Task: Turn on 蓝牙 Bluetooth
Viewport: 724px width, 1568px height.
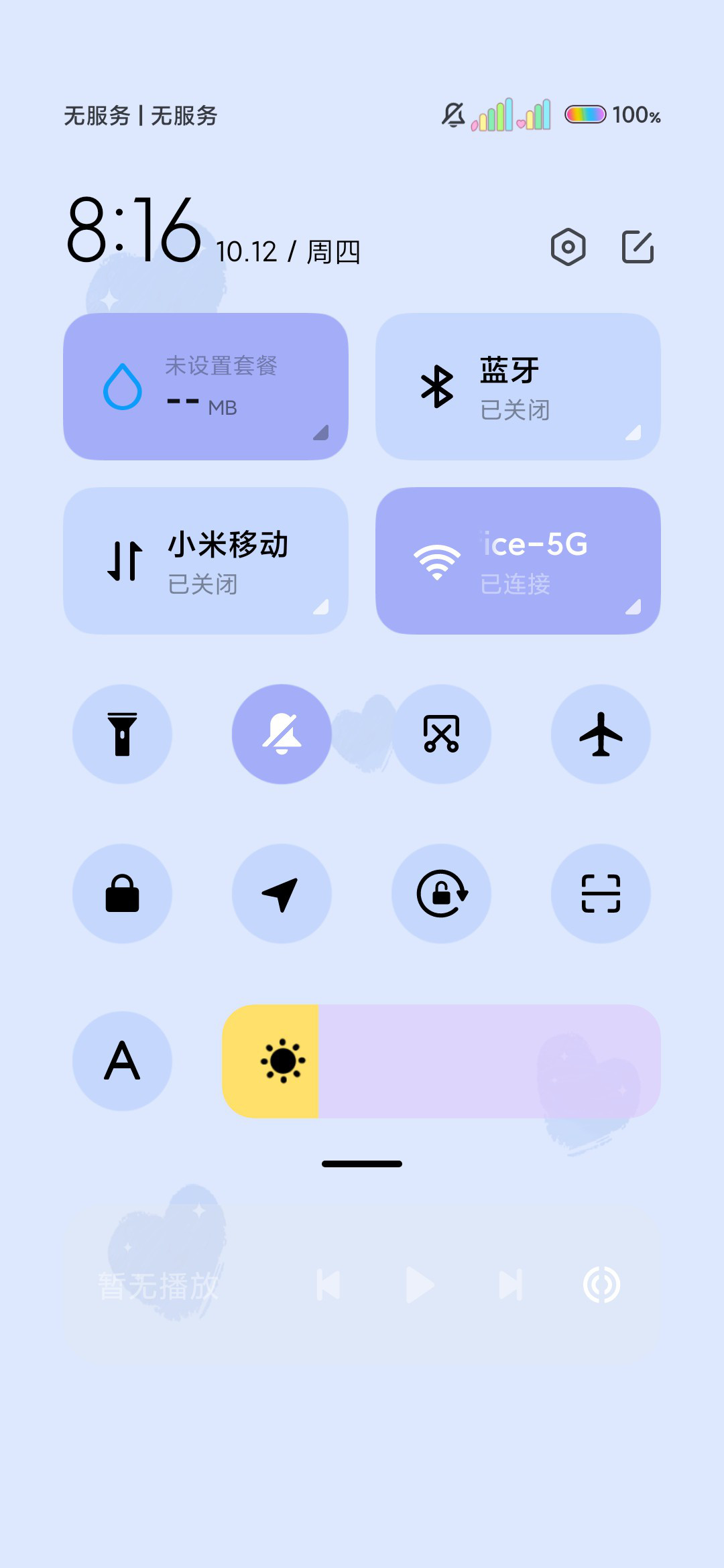Action: [518, 387]
